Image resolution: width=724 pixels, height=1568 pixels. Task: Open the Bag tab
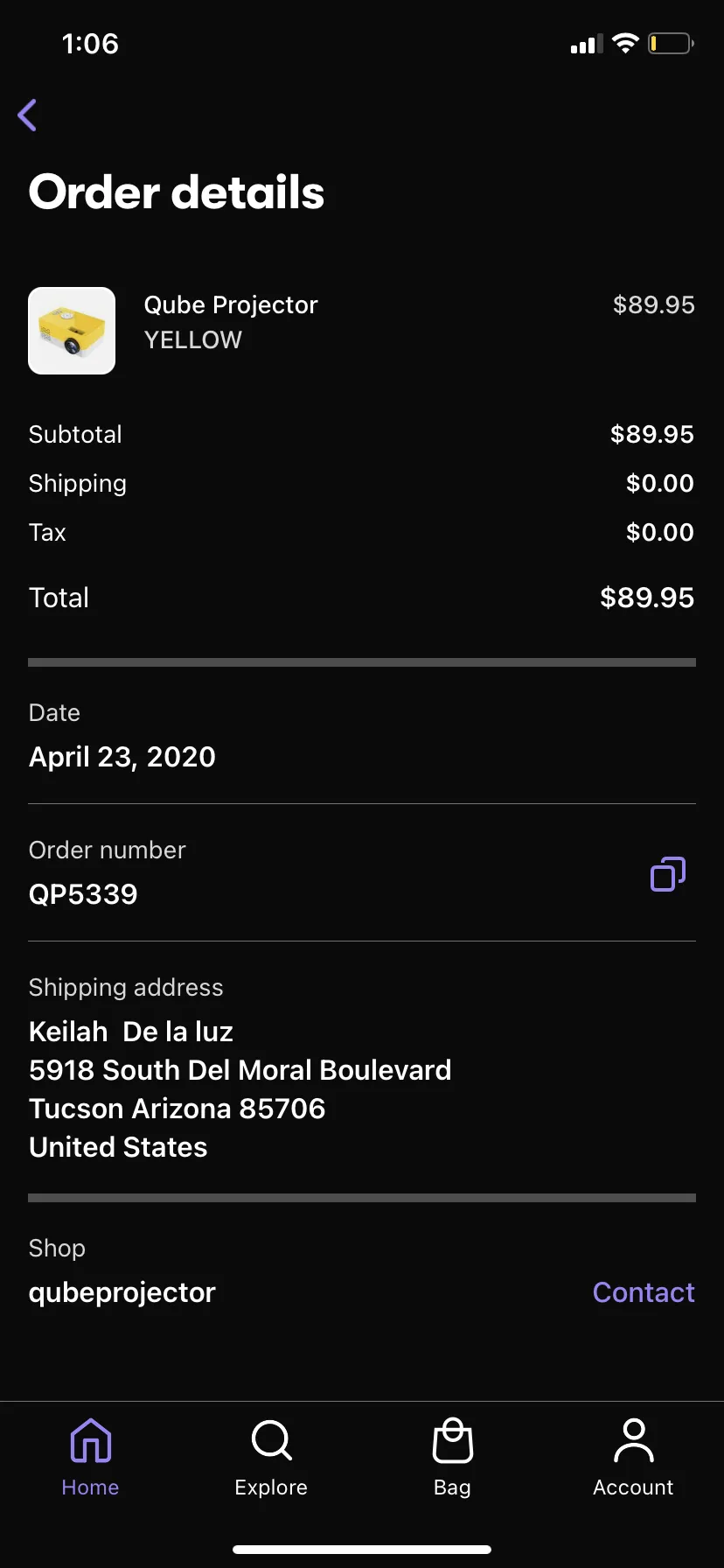click(452, 1458)
